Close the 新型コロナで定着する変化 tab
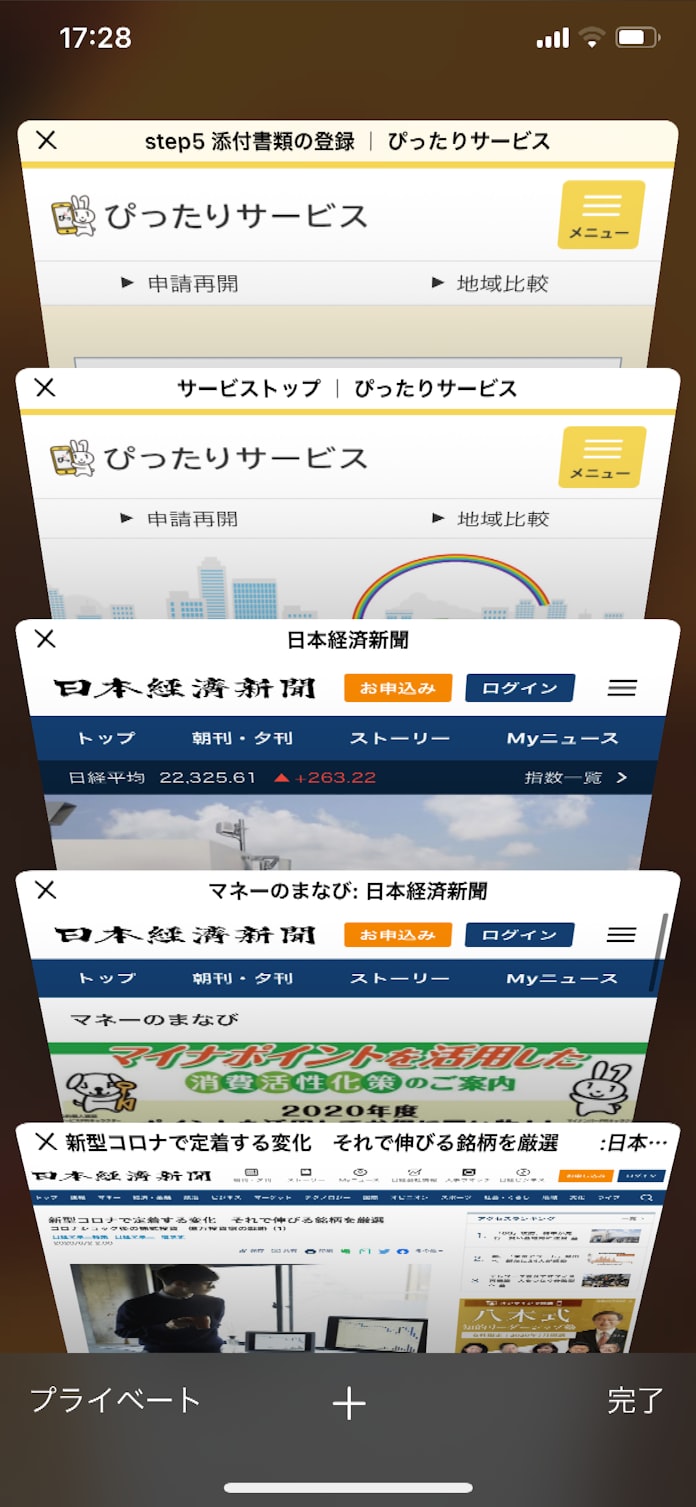This screenshot has width=696, height=1507. pos(45,1142)
